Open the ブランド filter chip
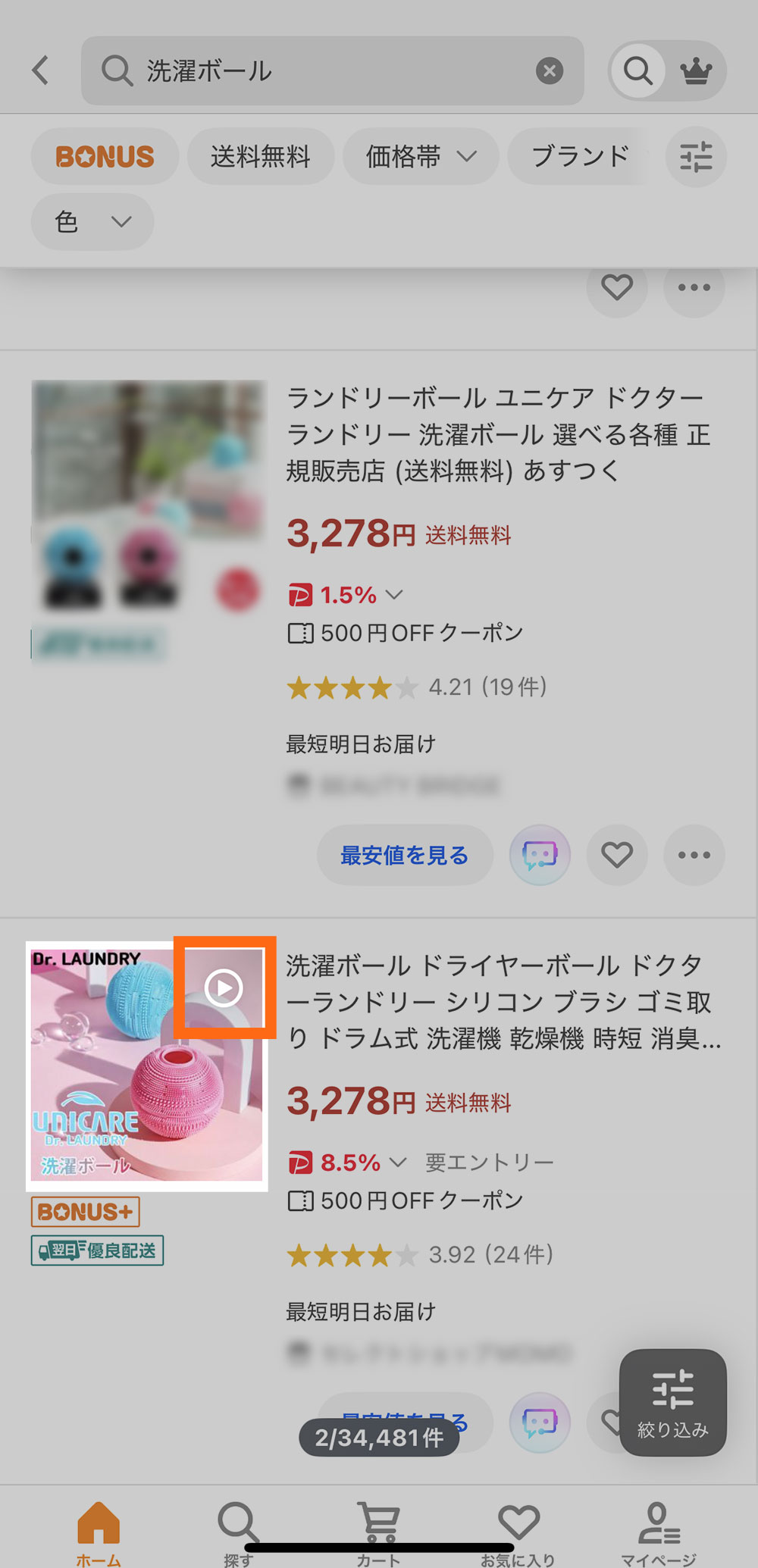Image resolution: width=758 pixels, height=1568 pixels. tap(580, 157)
